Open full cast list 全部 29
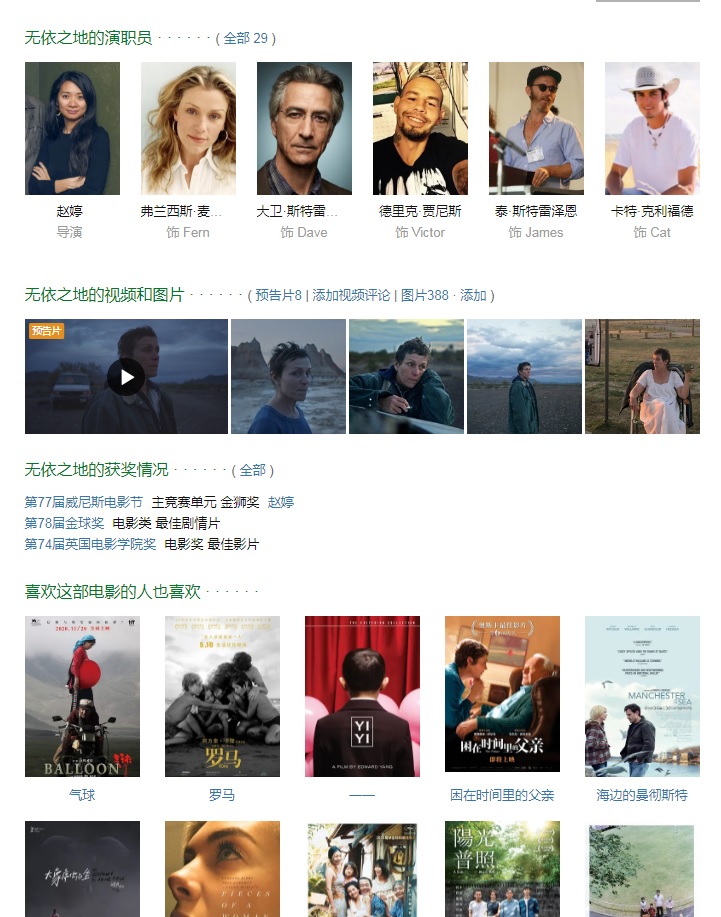Image resolution: width=721 pixels, height=917 pixels. (245, 38)
